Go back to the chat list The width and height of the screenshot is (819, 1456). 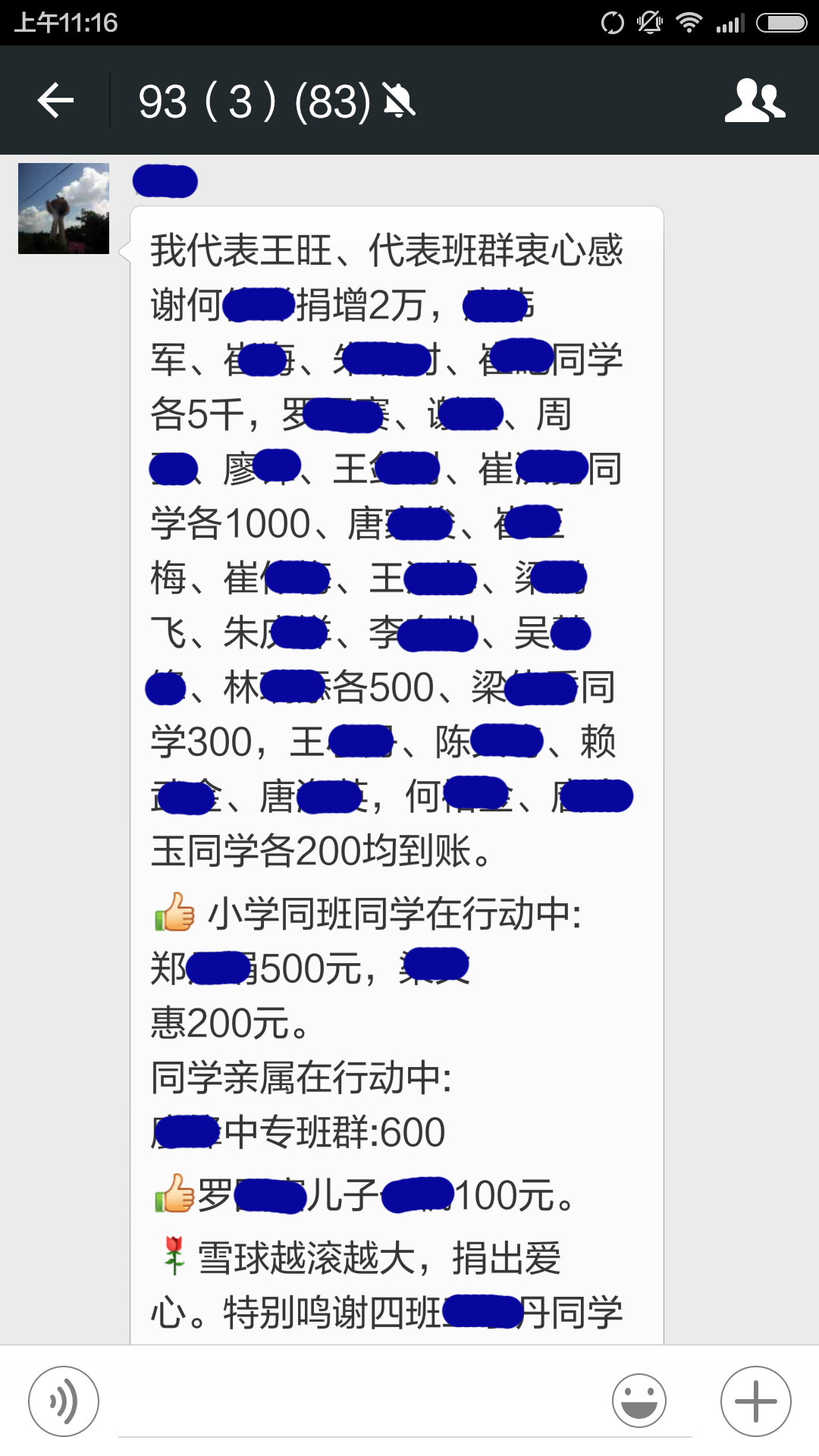click(x=56, y=101)
